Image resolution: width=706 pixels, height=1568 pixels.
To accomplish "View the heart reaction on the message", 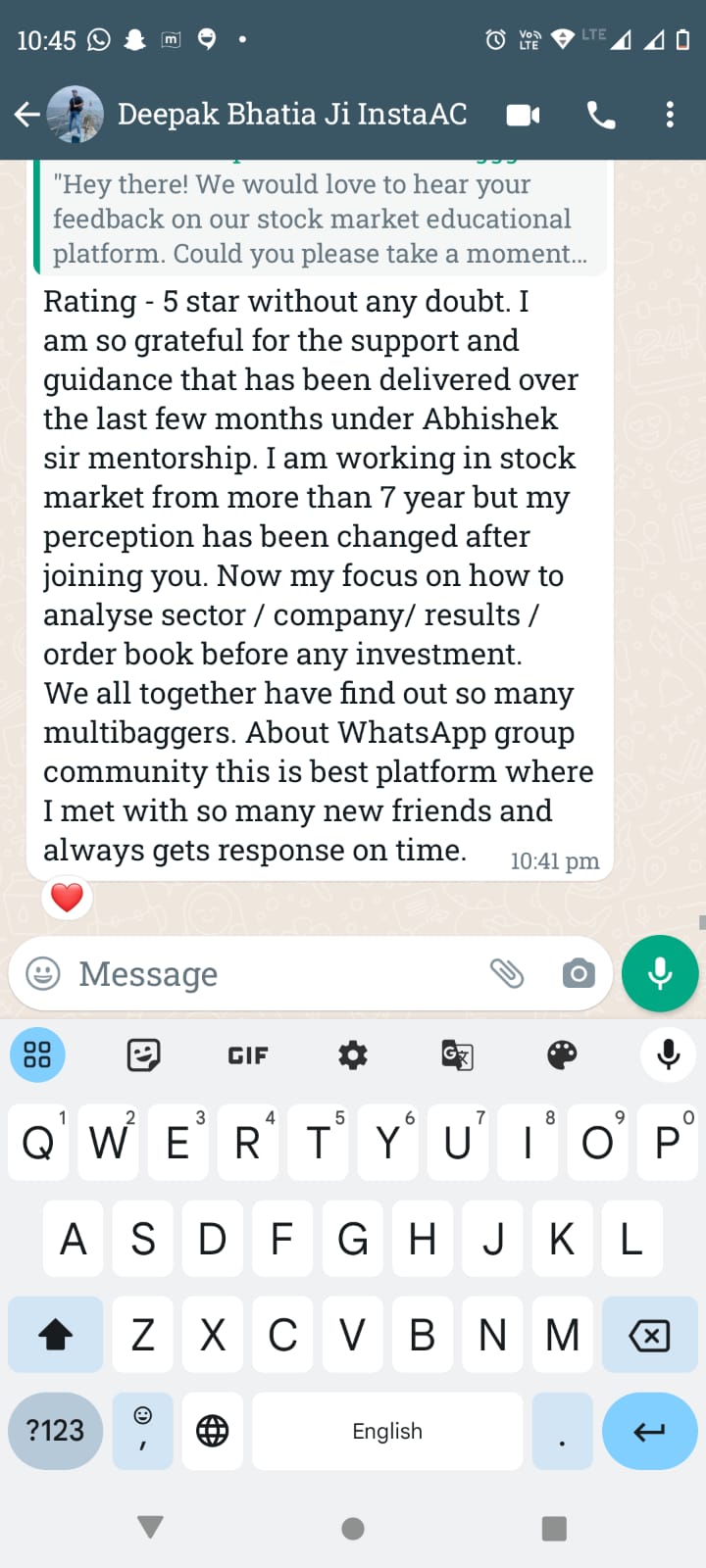I will (x=67, y=897).
